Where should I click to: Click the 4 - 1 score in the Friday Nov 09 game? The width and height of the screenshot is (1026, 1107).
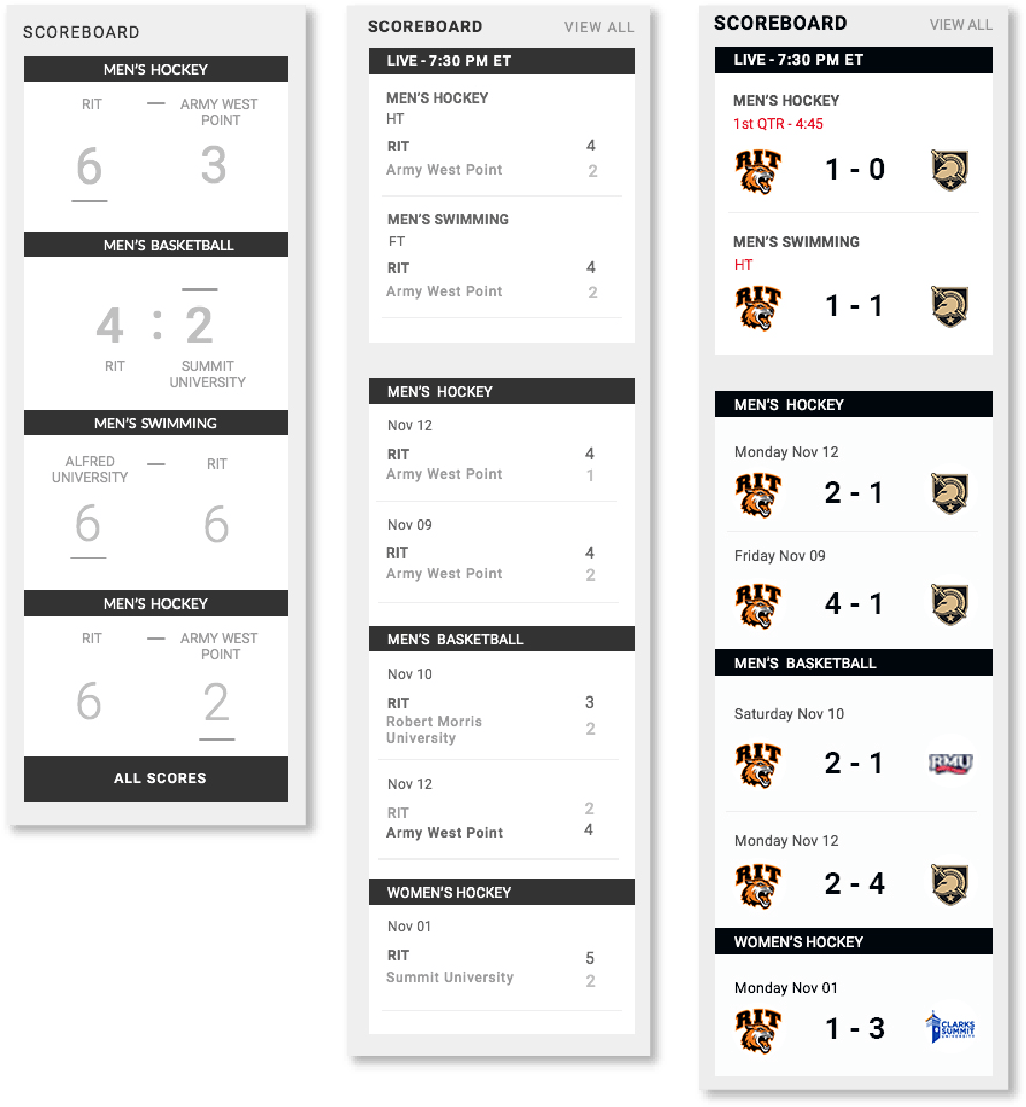(855, 603)
